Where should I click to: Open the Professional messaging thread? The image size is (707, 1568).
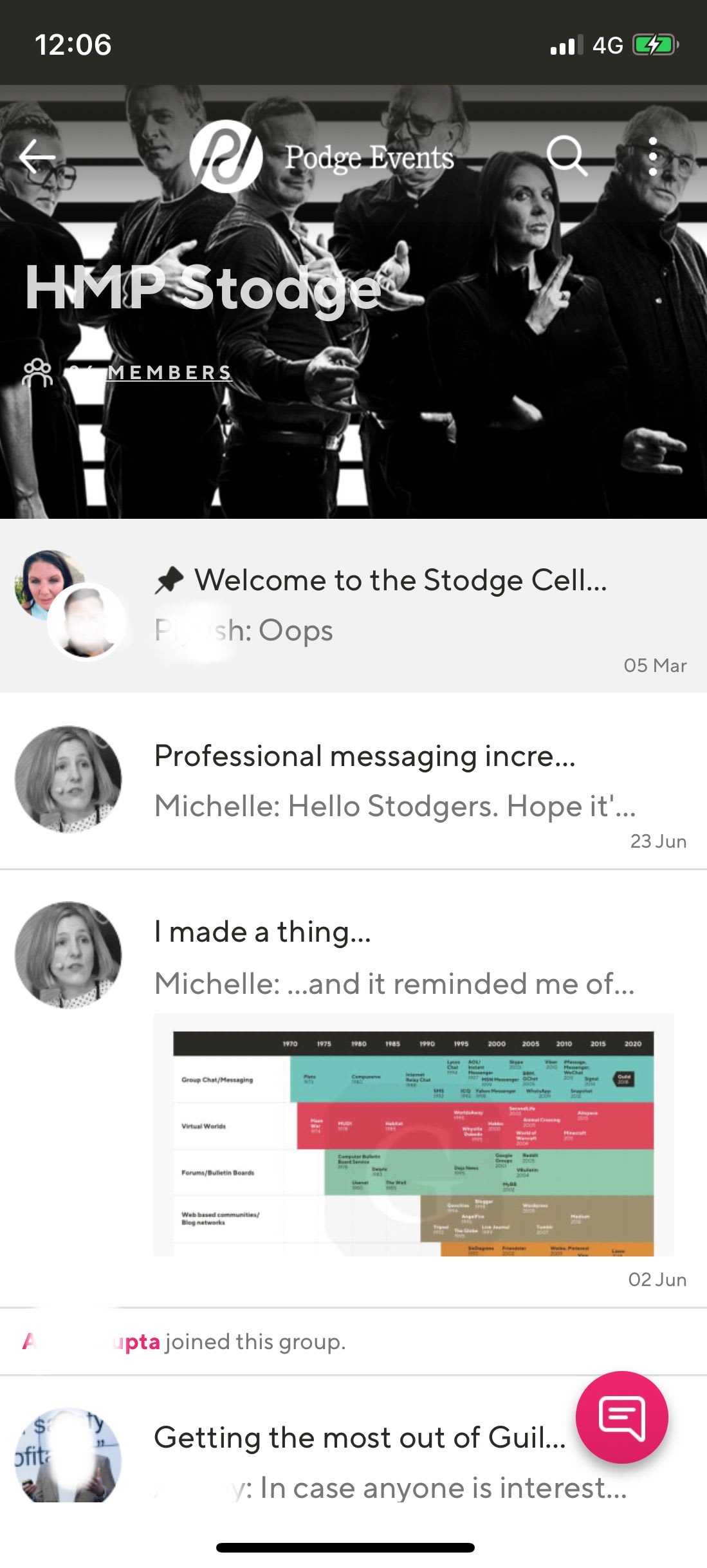(x=353, y=781)
